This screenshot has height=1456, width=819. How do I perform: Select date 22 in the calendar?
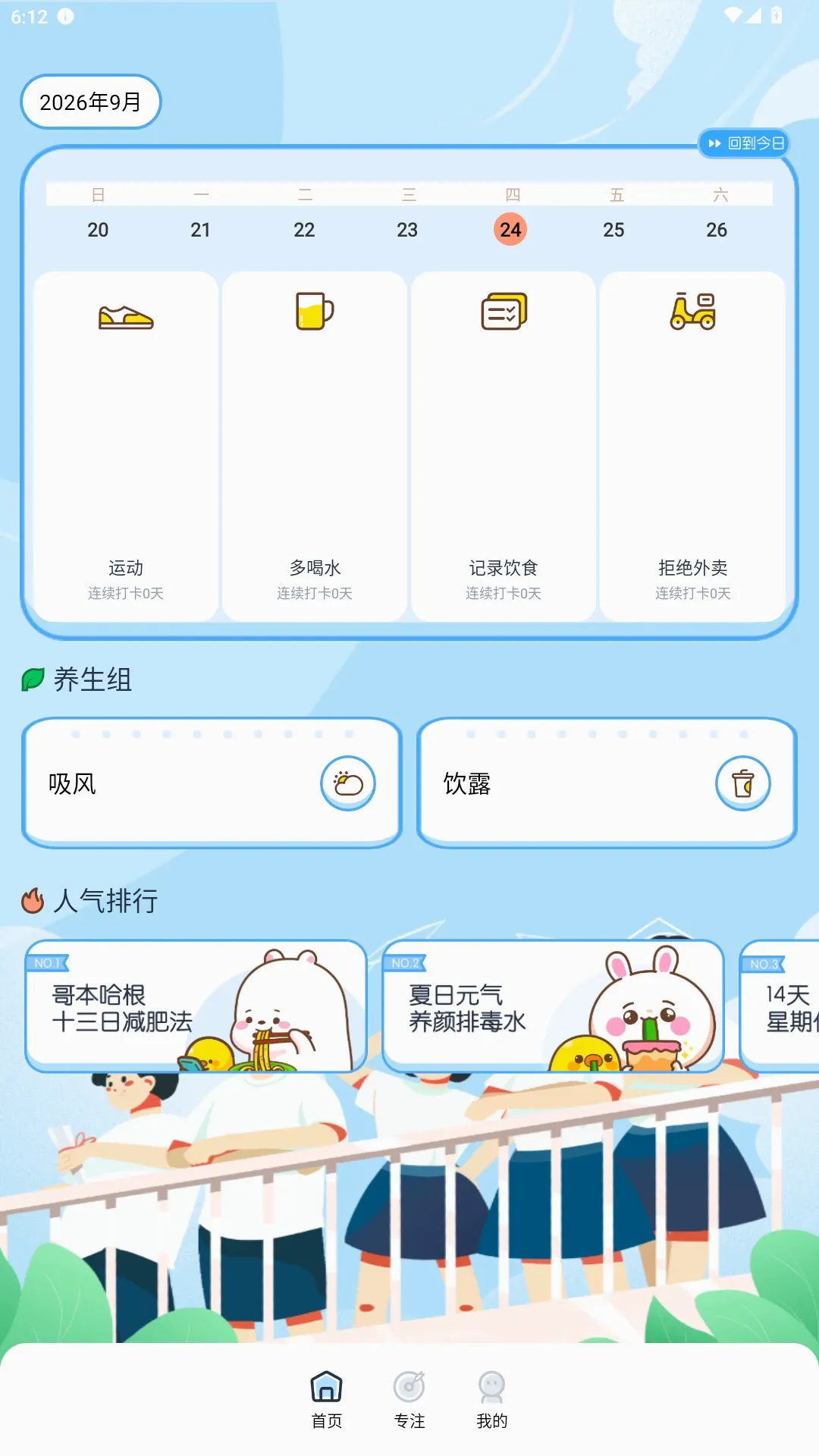click(304, 230)
